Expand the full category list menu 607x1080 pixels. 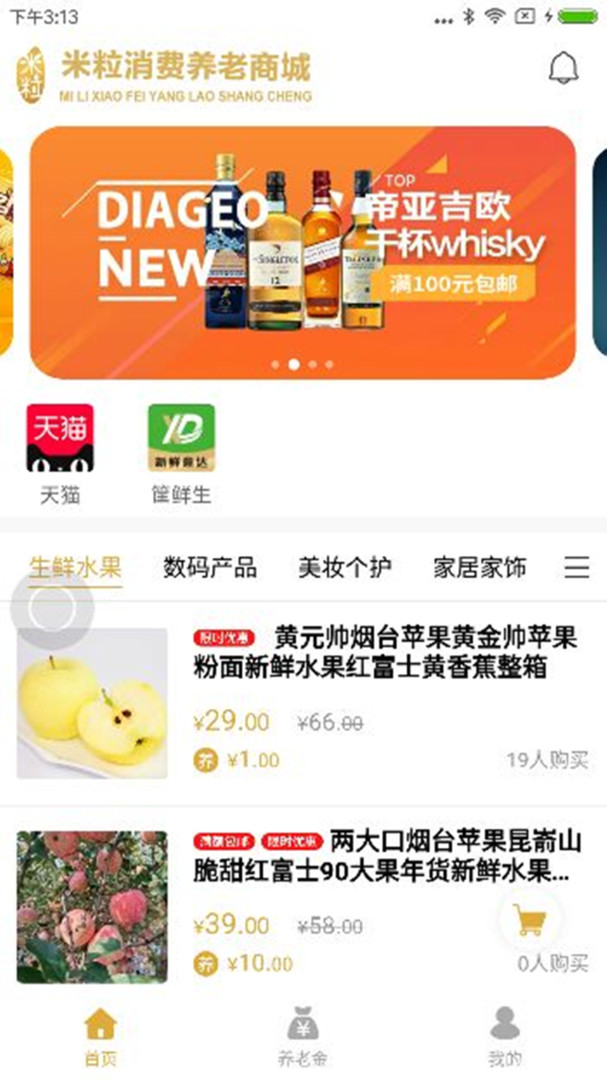[x=577, y=568]
